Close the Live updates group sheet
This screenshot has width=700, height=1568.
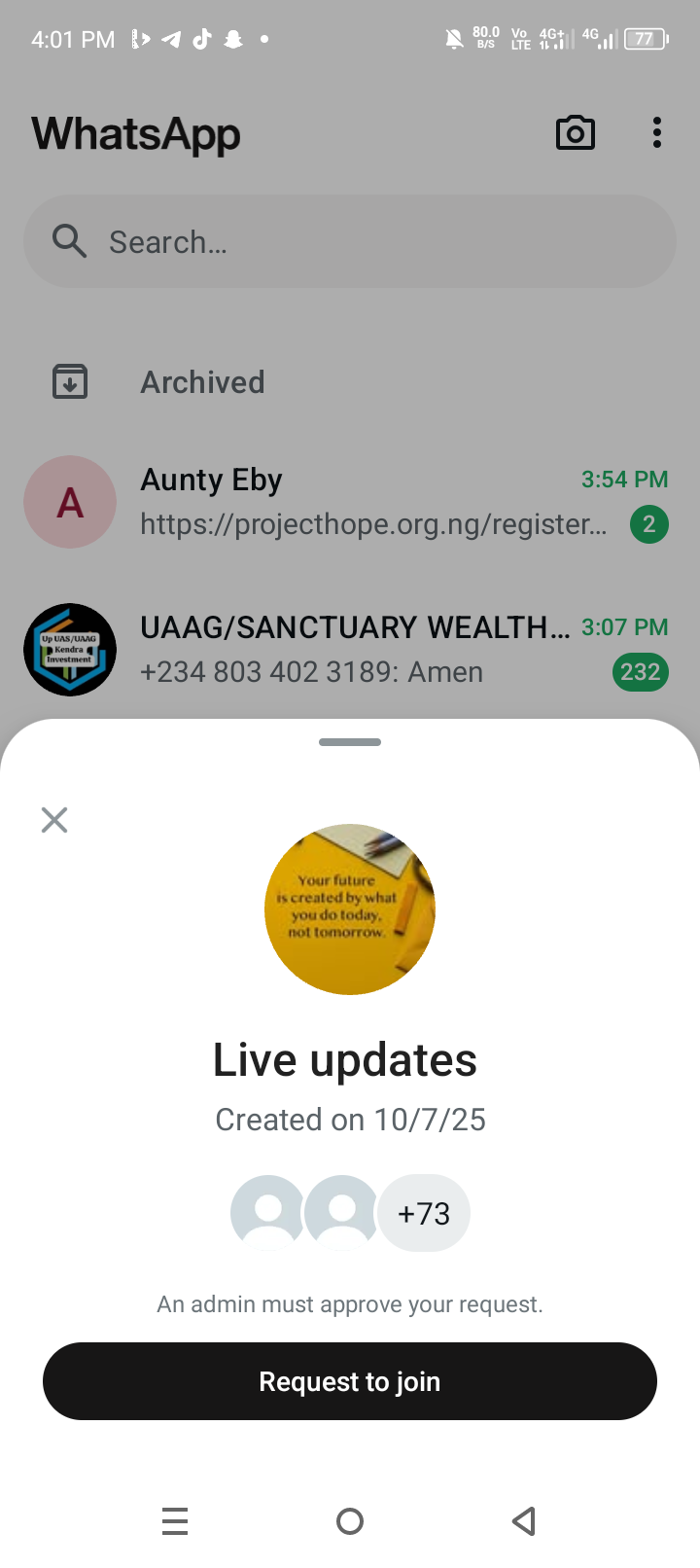tap(54, 820)
